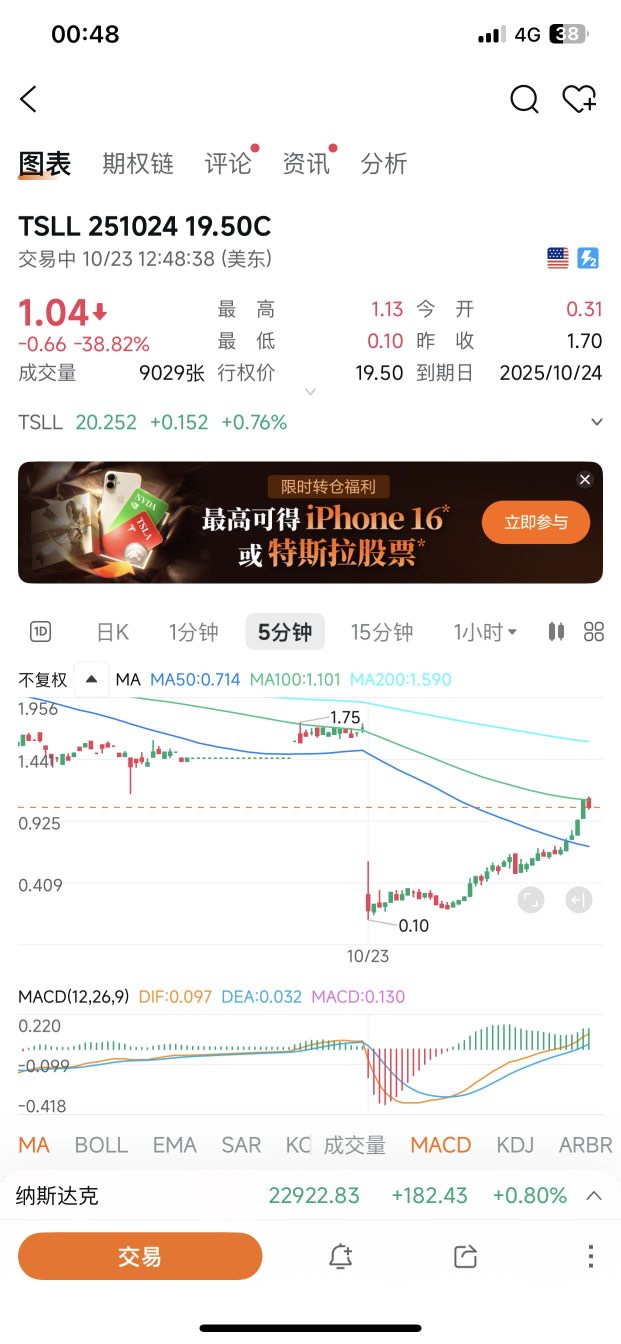
Task: Open the 分析 tab
Action: tap(384, 164)
